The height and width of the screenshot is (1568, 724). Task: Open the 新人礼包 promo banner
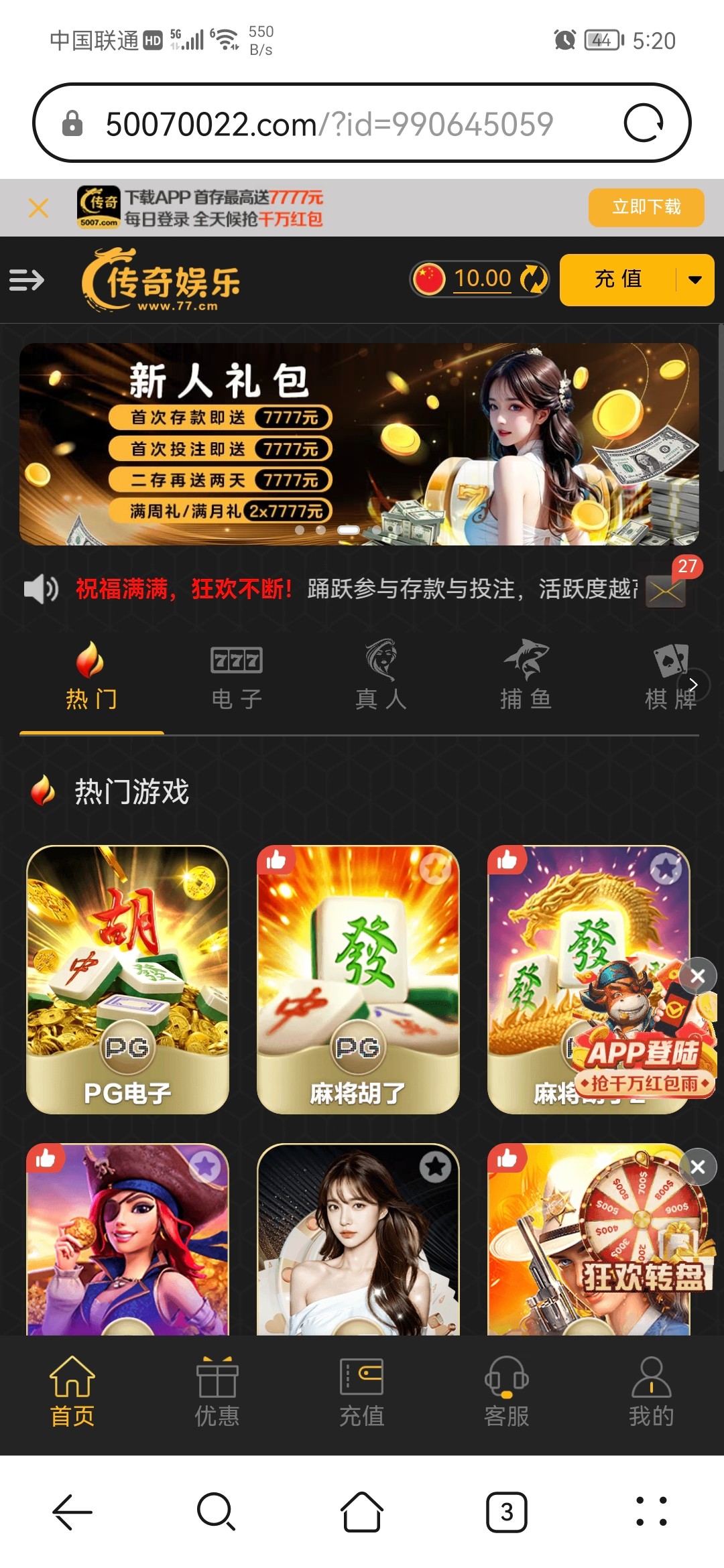coord(359,444)
